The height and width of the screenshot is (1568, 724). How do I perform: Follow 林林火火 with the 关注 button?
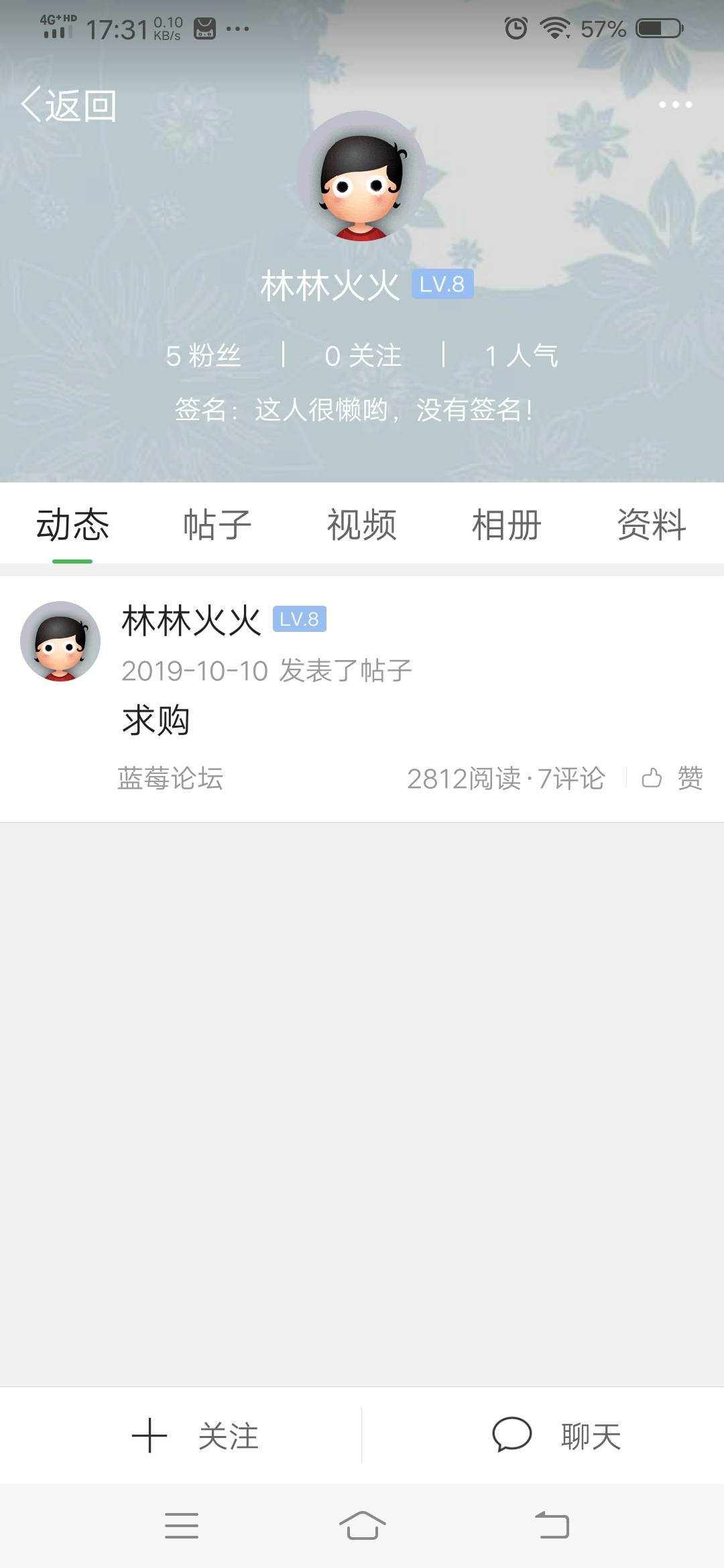(x=195, y=1436)
